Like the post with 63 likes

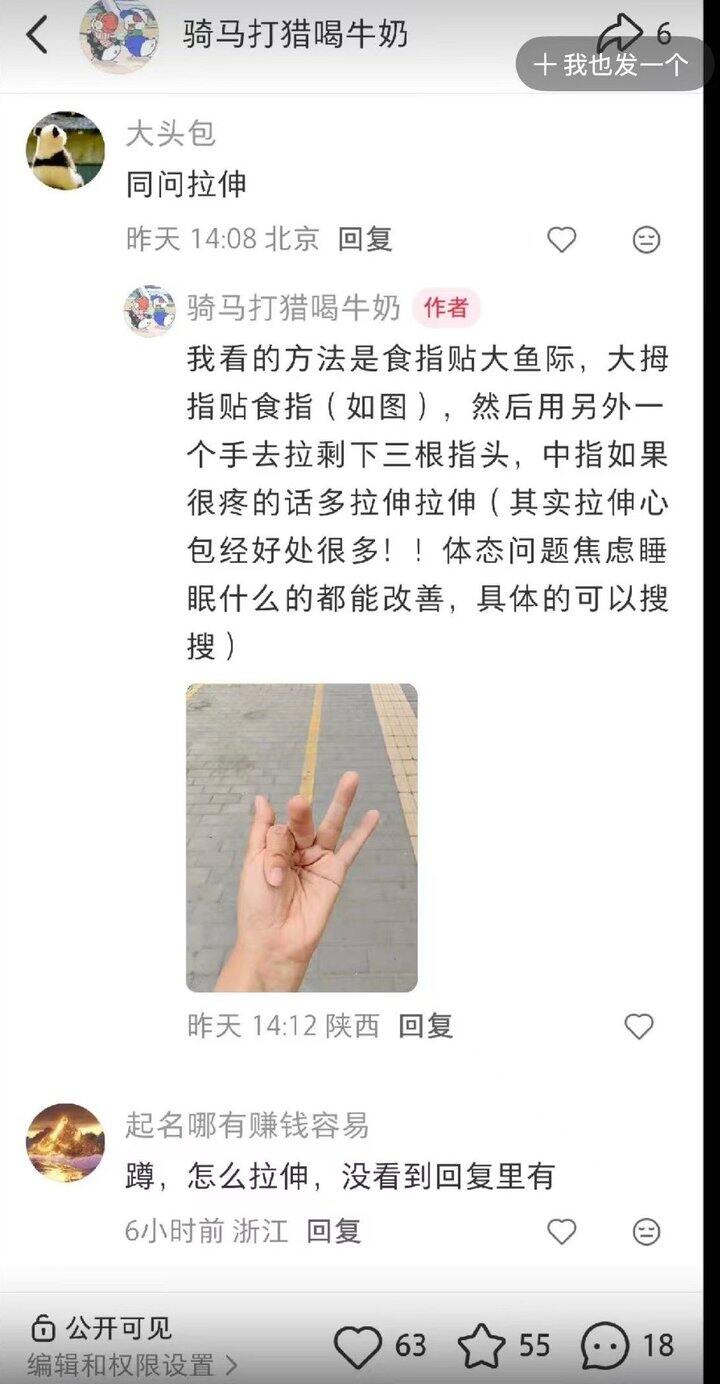point(358,1346)
